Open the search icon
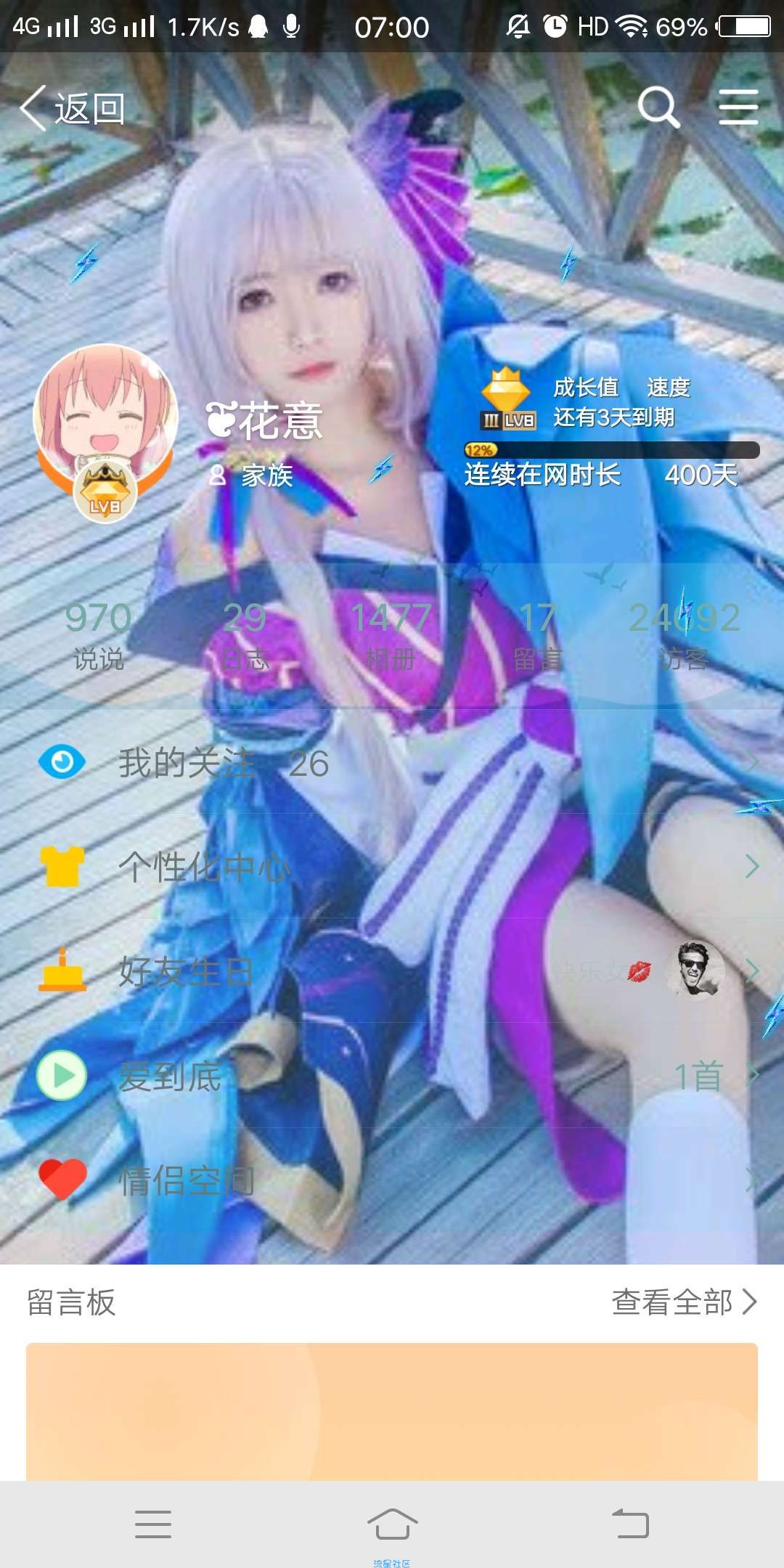 pos(658,107)
